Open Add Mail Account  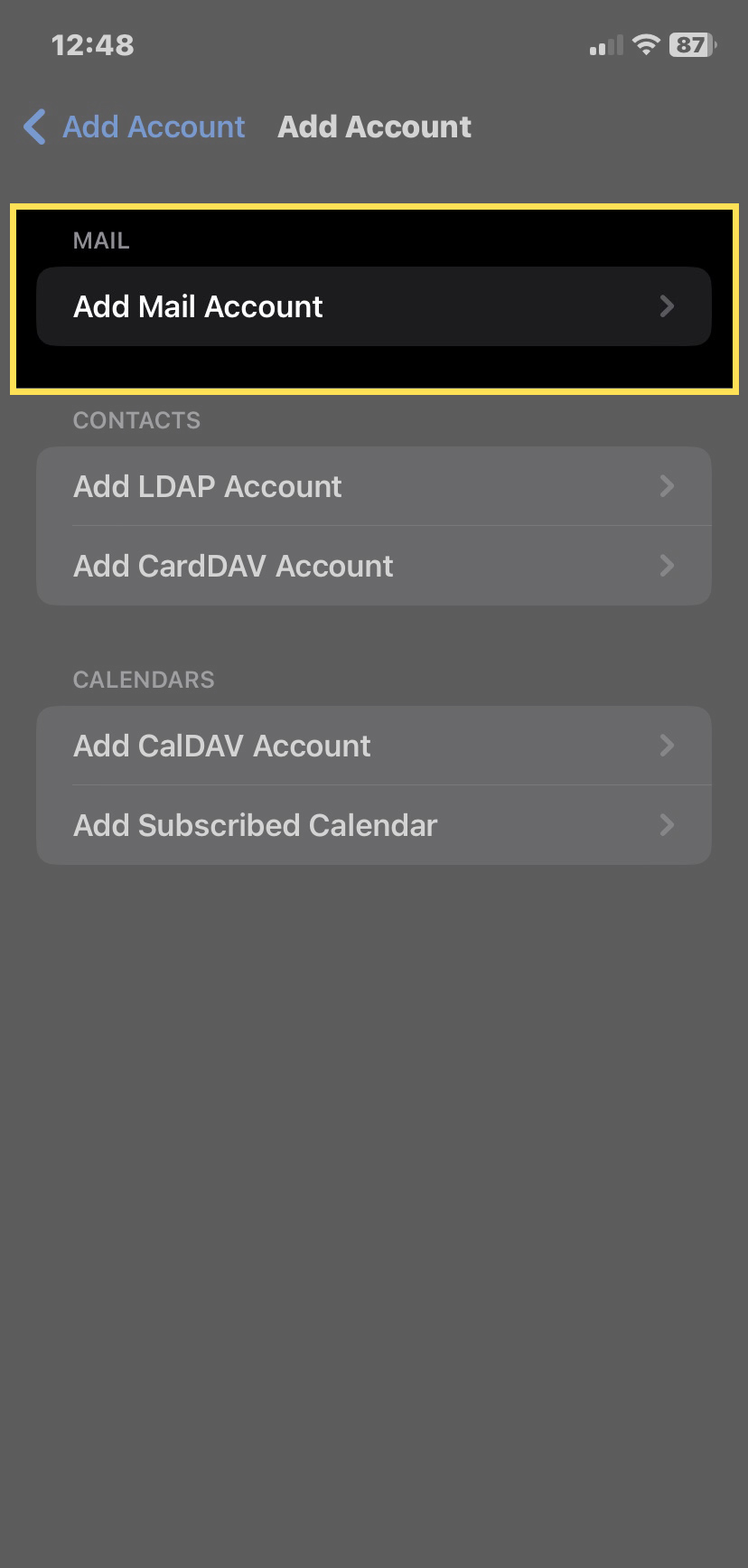(373, 306)
